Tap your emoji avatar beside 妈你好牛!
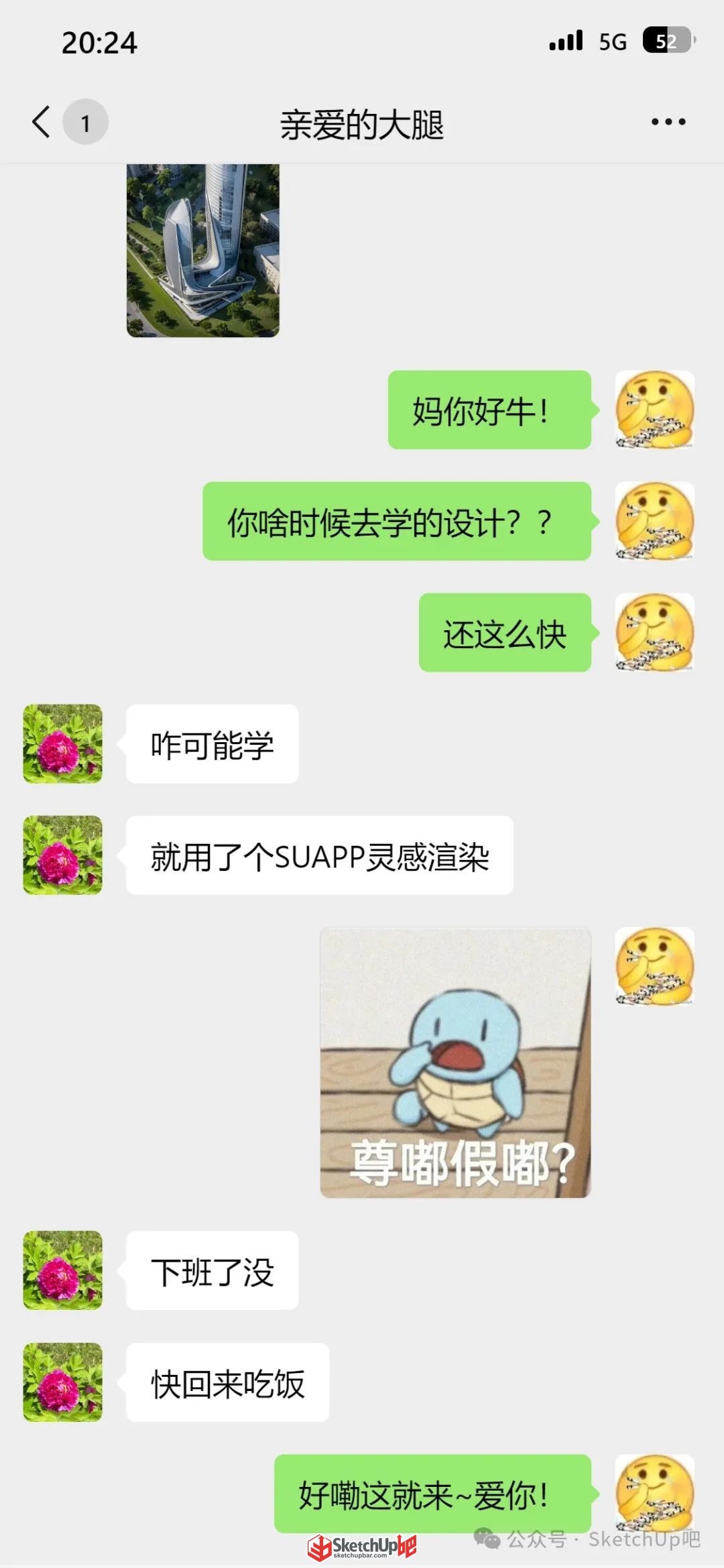Image resolution: width=724 pixels, height=1568 pixels. [x=654, y=410]
